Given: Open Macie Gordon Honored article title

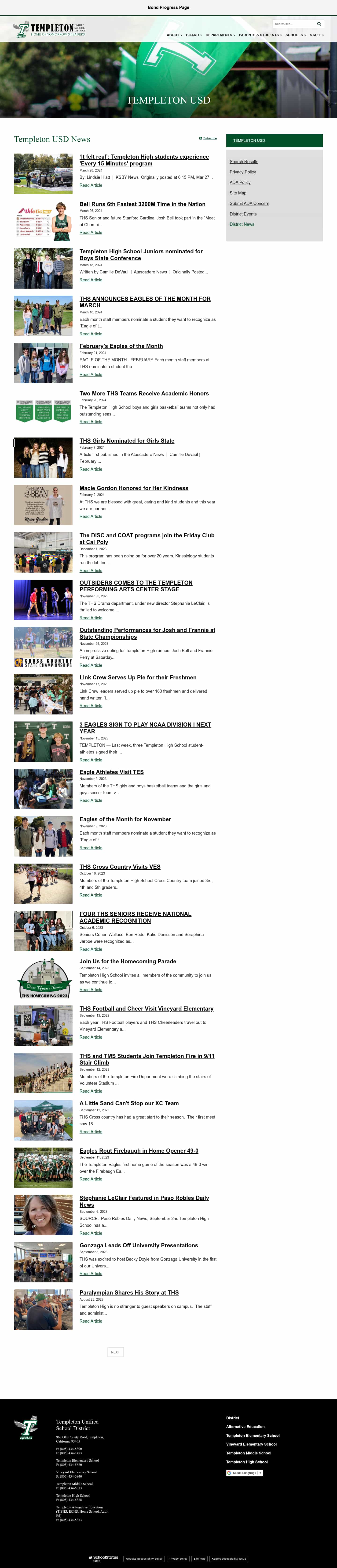Looking at the screenshot, I should pos(133,488).
